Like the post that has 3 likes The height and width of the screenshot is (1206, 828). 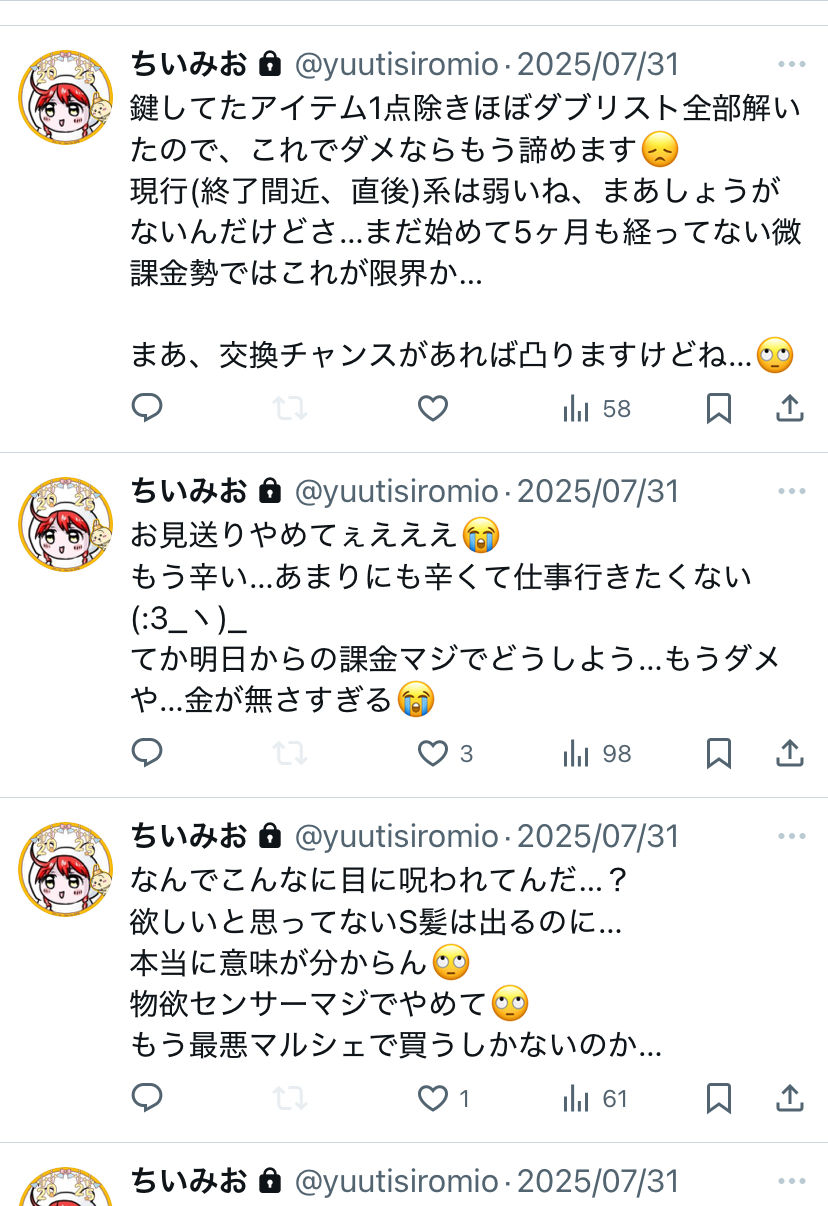[432, 753]
